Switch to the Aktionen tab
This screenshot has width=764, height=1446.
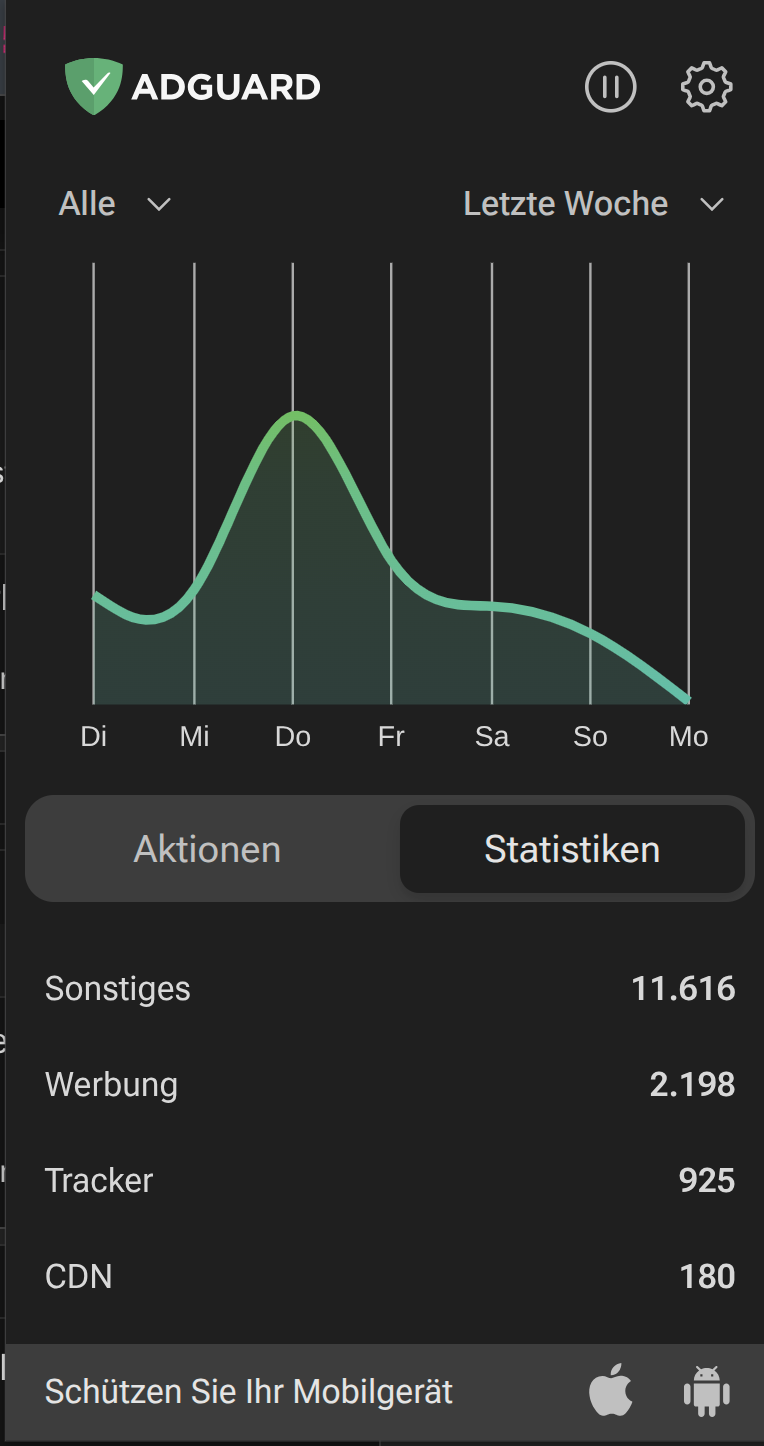click(206, 849)
